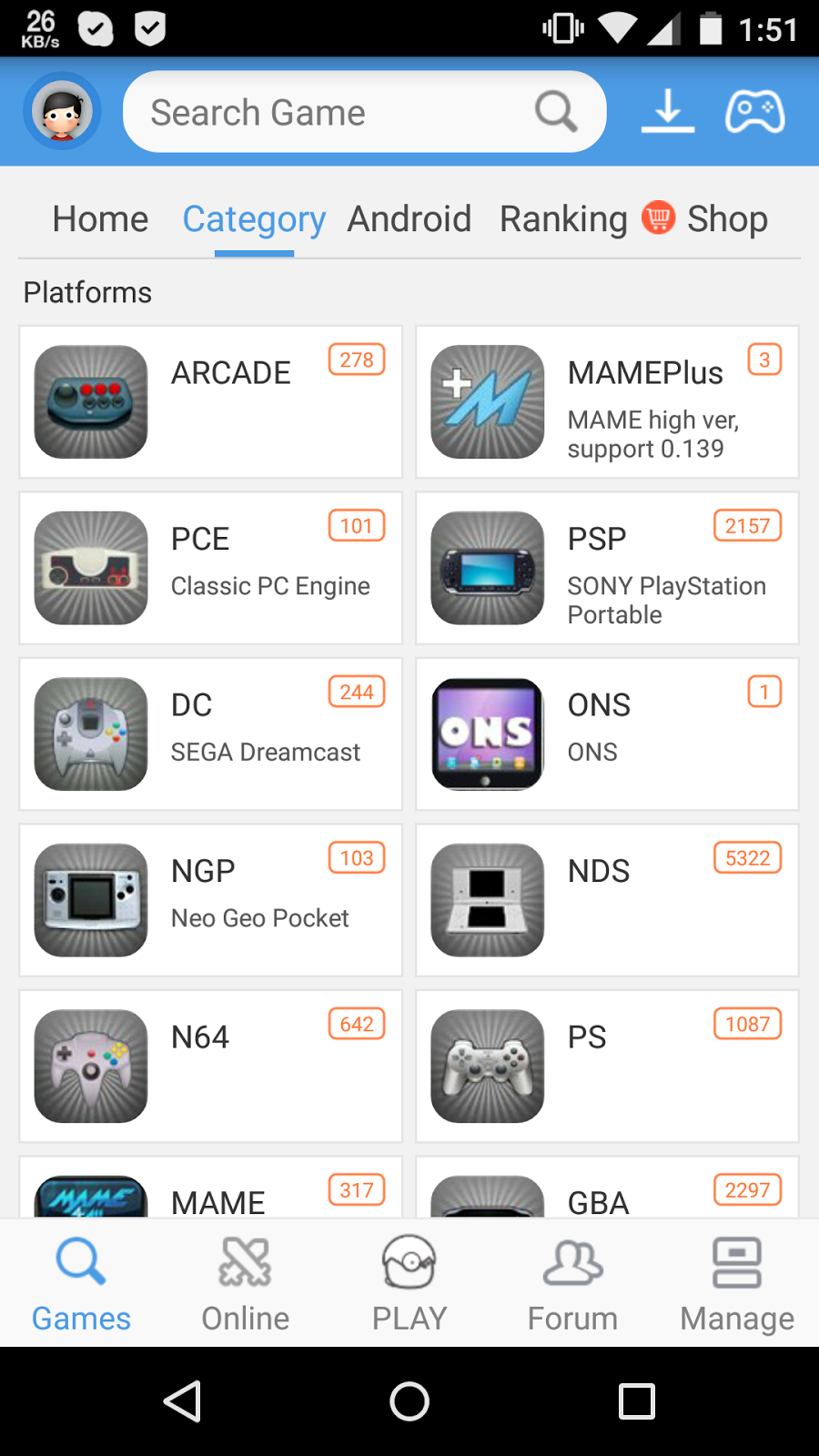Select the NDS handheld icon
Screen dimensions: 819x1456
click(487, 900)
